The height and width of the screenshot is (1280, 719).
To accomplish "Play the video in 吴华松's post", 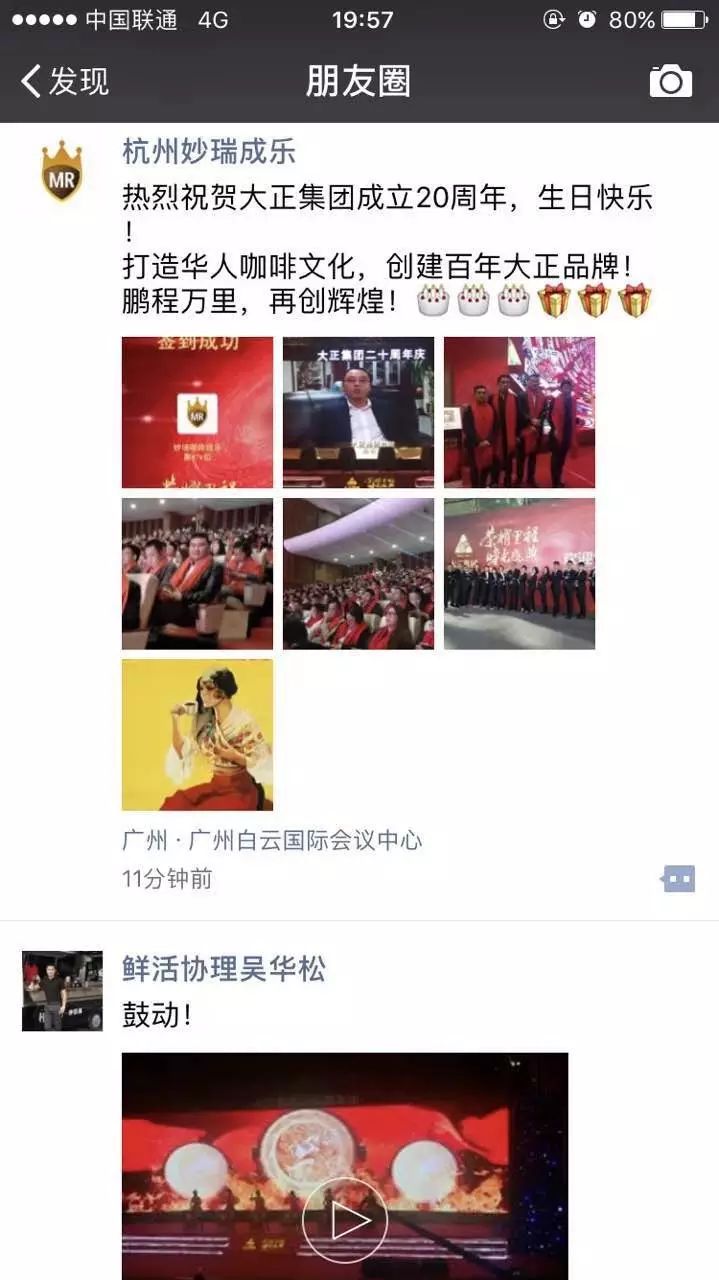I will tap(344, 1221).
